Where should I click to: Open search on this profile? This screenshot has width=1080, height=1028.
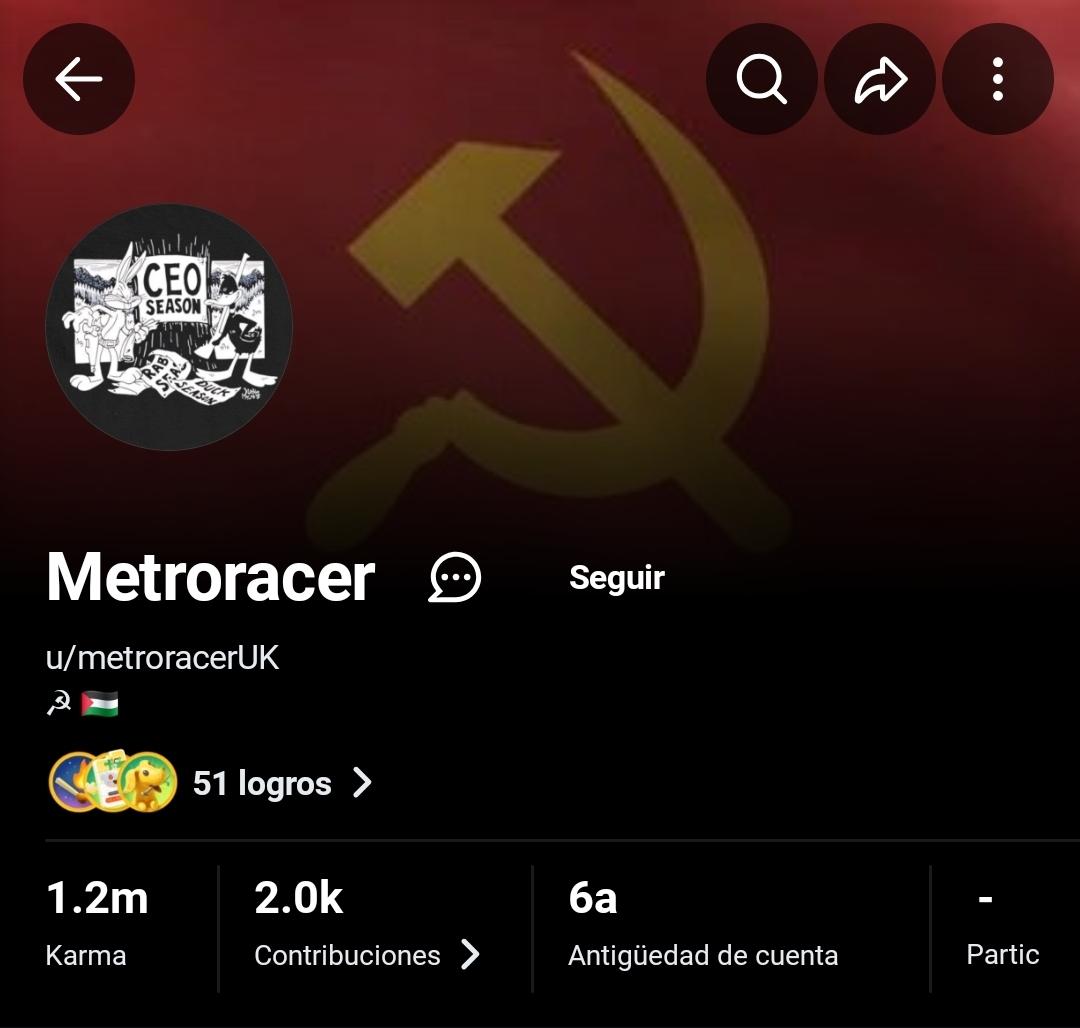[762, 79]
